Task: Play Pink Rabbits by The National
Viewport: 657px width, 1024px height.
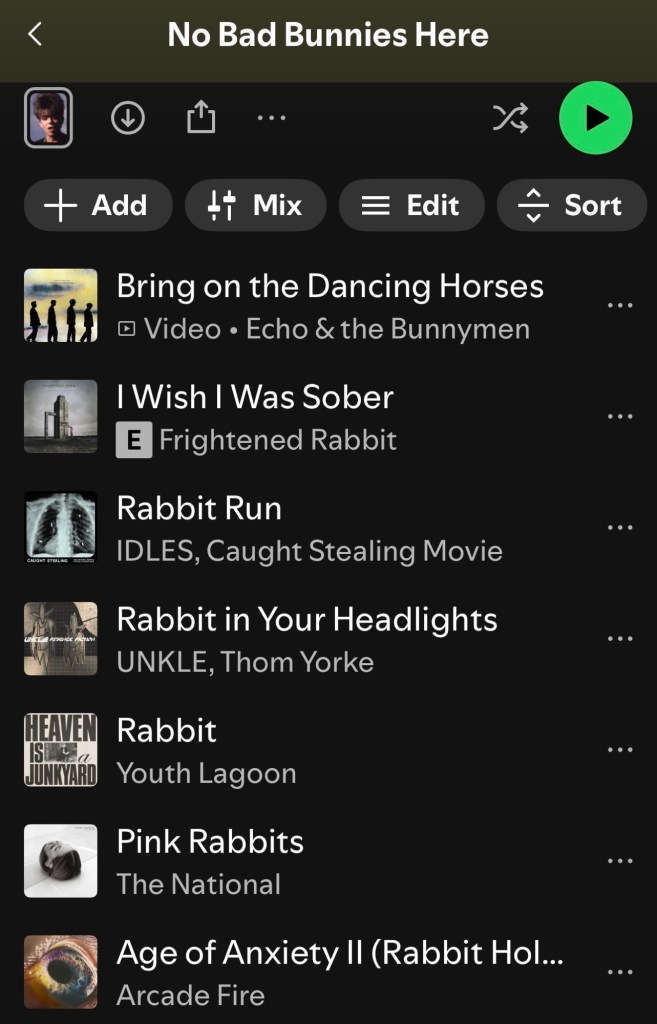Action: click(210, 861)
